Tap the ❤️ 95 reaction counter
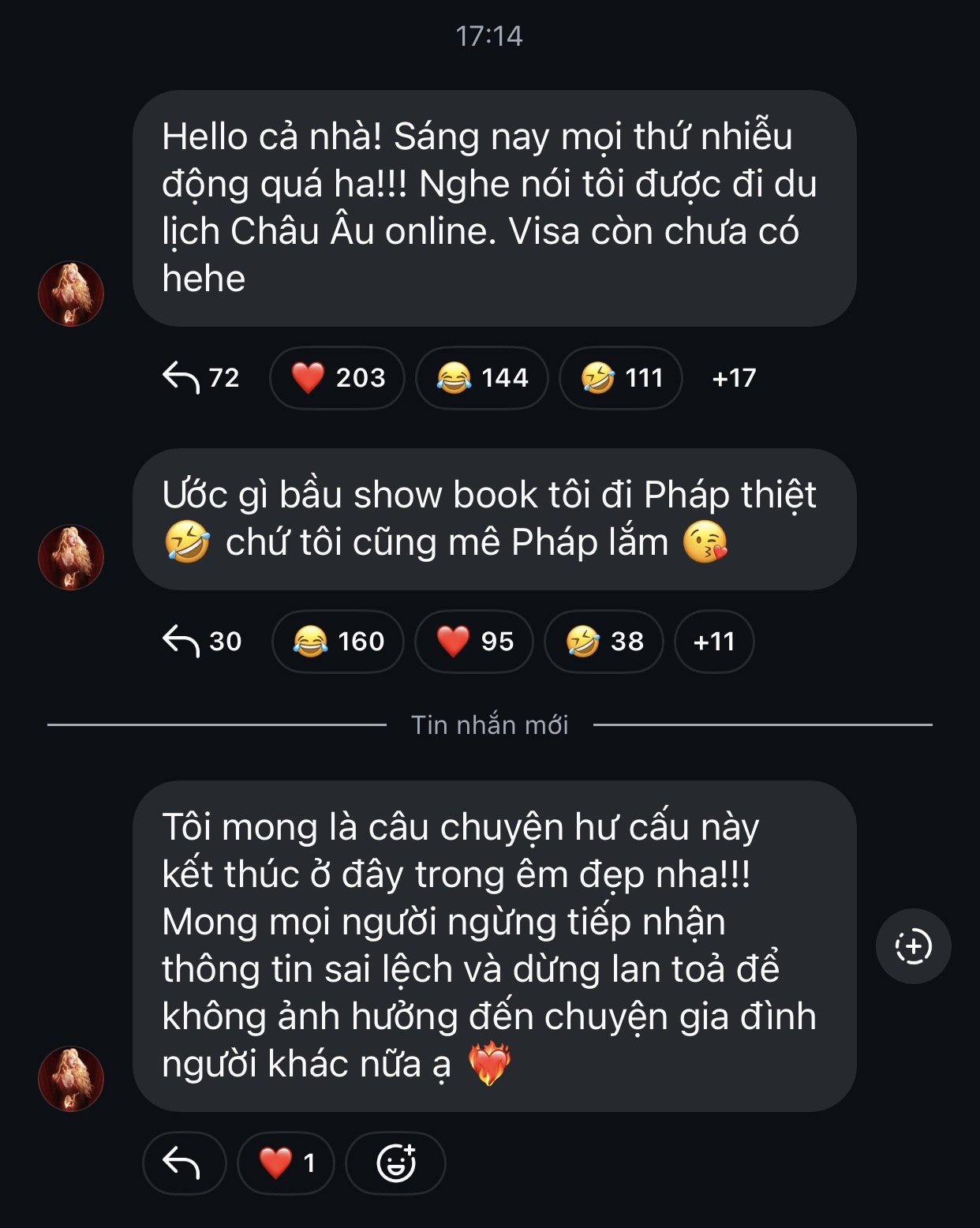Viewport: 980px width, 1228px height. [473, 641]
